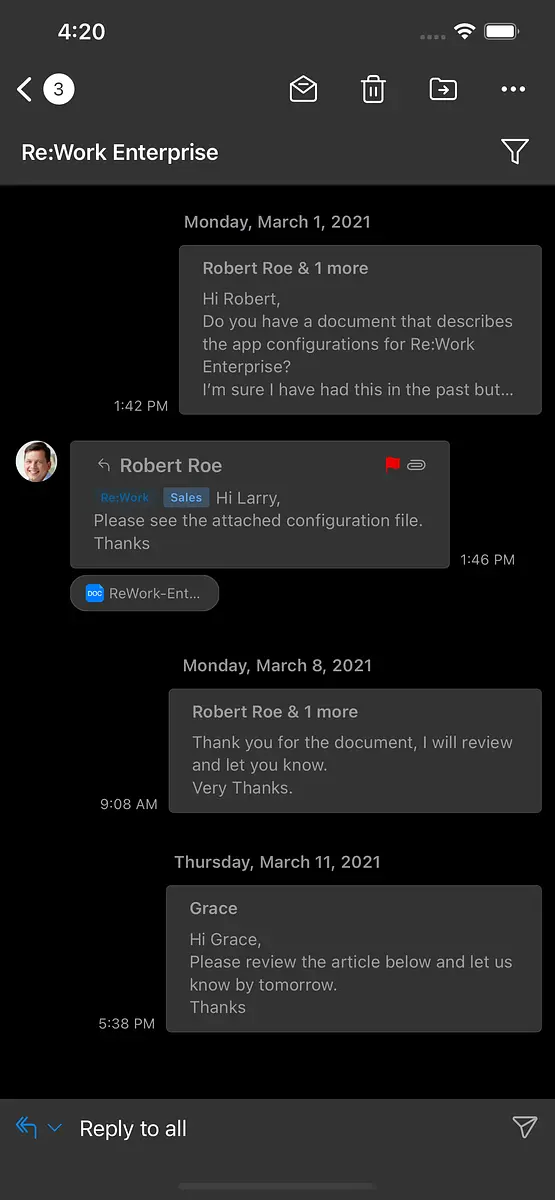Image resolution: width=555 pixels, height=1200 pixels.
Task: Open the overflow menu
Action: [513, 89]
